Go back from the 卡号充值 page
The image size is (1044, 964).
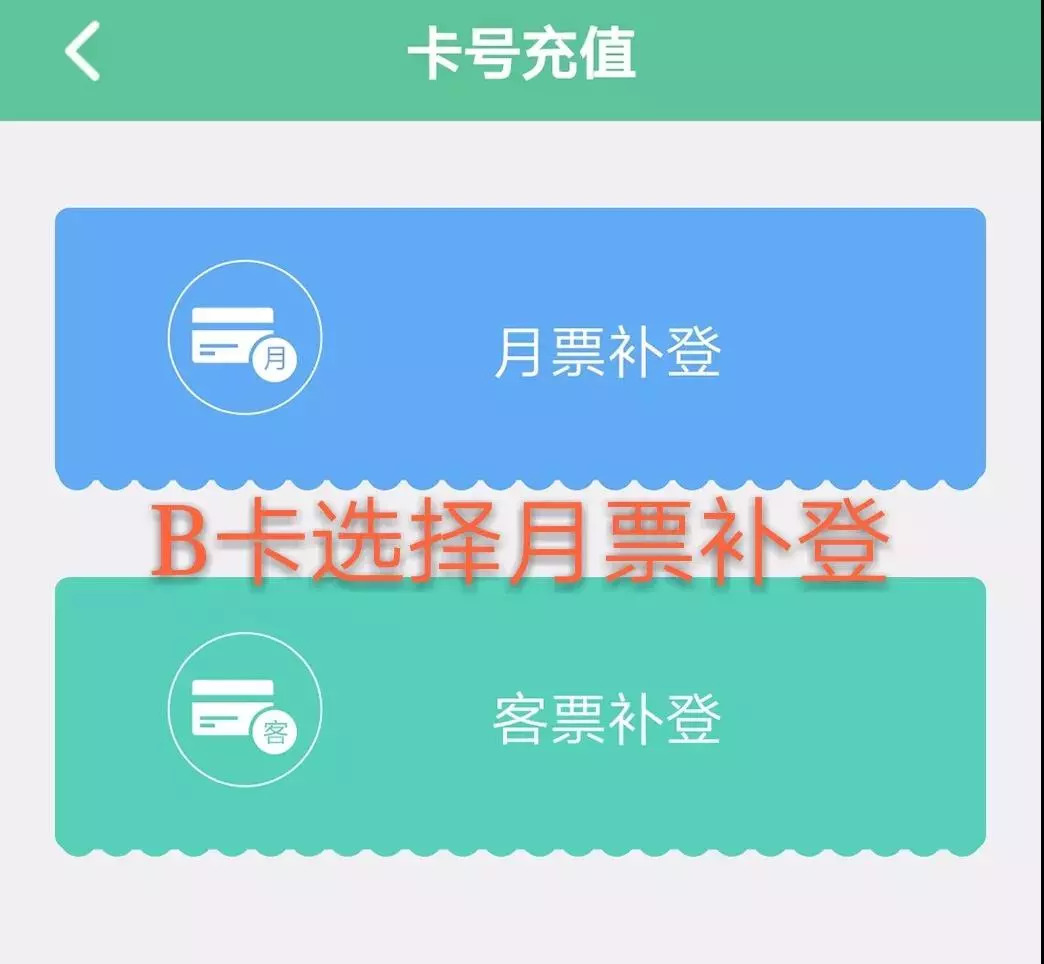click(x=83, y=52)
